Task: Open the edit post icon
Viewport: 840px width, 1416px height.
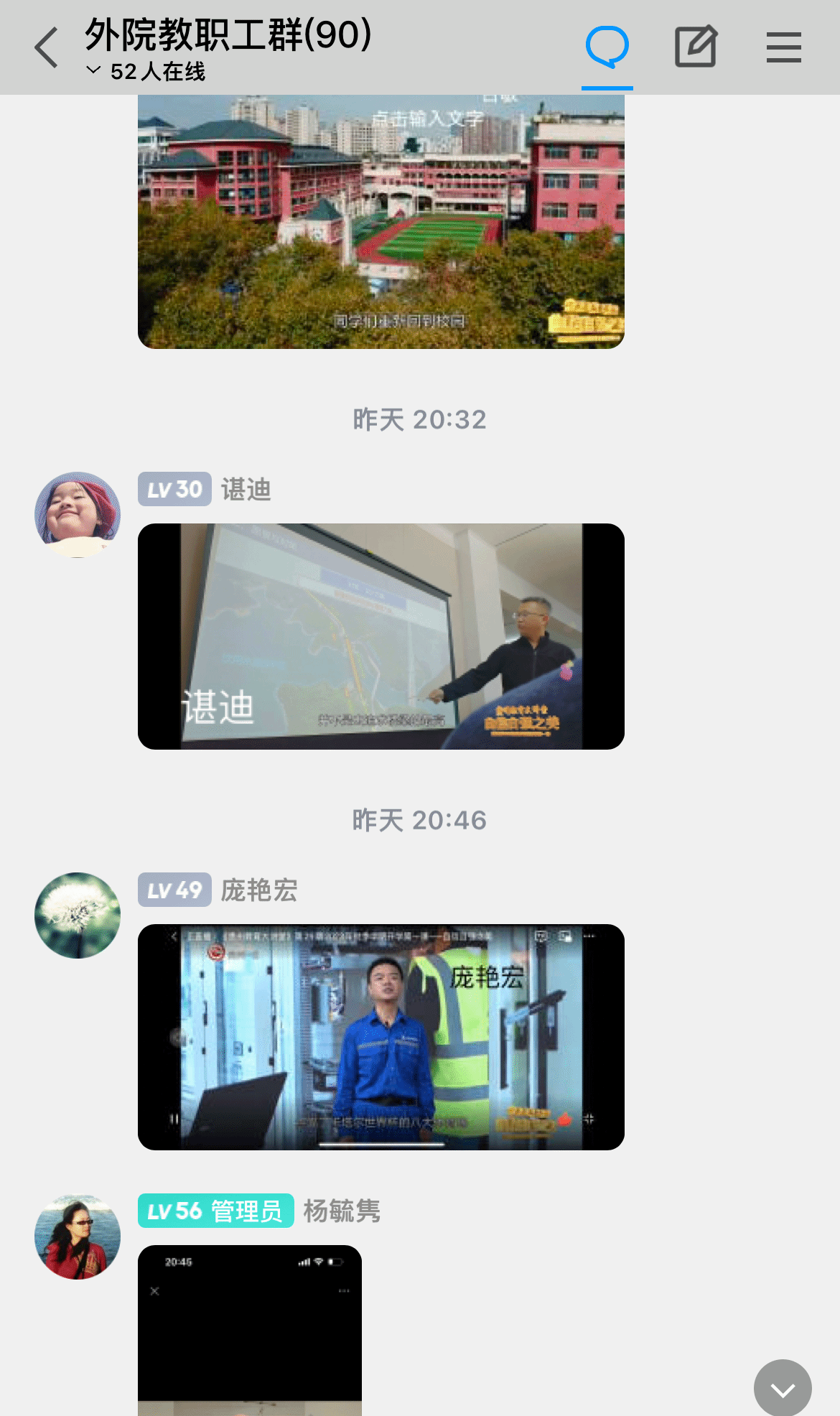Action: [695, 47]
